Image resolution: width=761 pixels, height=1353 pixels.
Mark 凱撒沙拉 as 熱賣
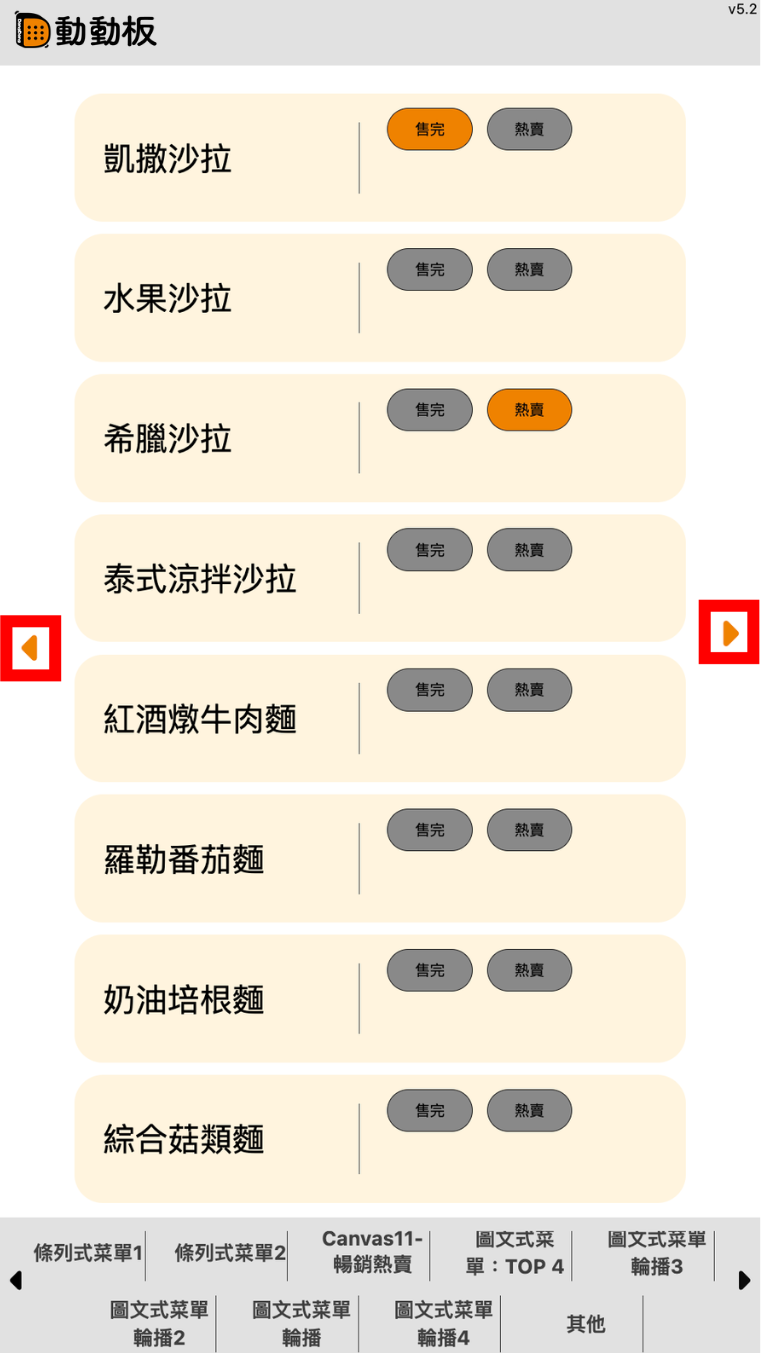[529, 129]
